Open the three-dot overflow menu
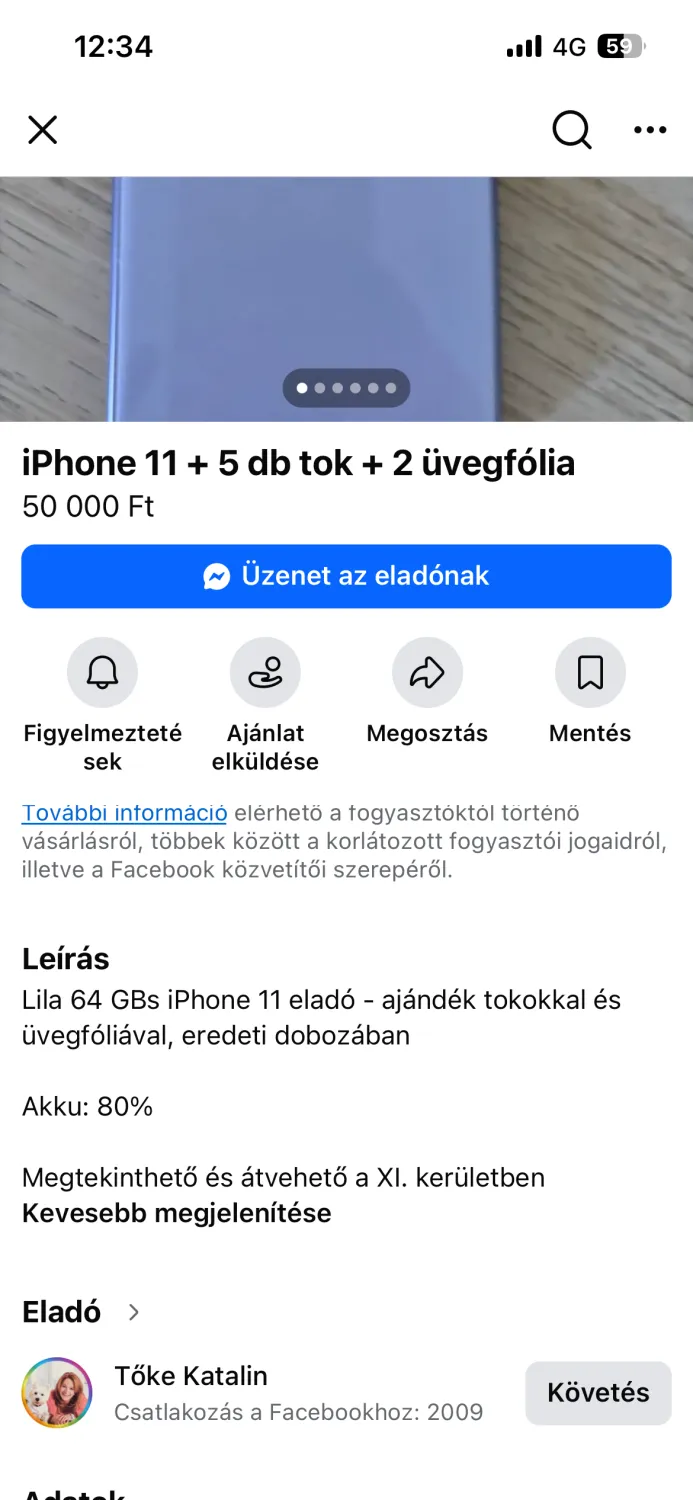The width and height of the screenshot is (693, 1500). coord(650,130)
